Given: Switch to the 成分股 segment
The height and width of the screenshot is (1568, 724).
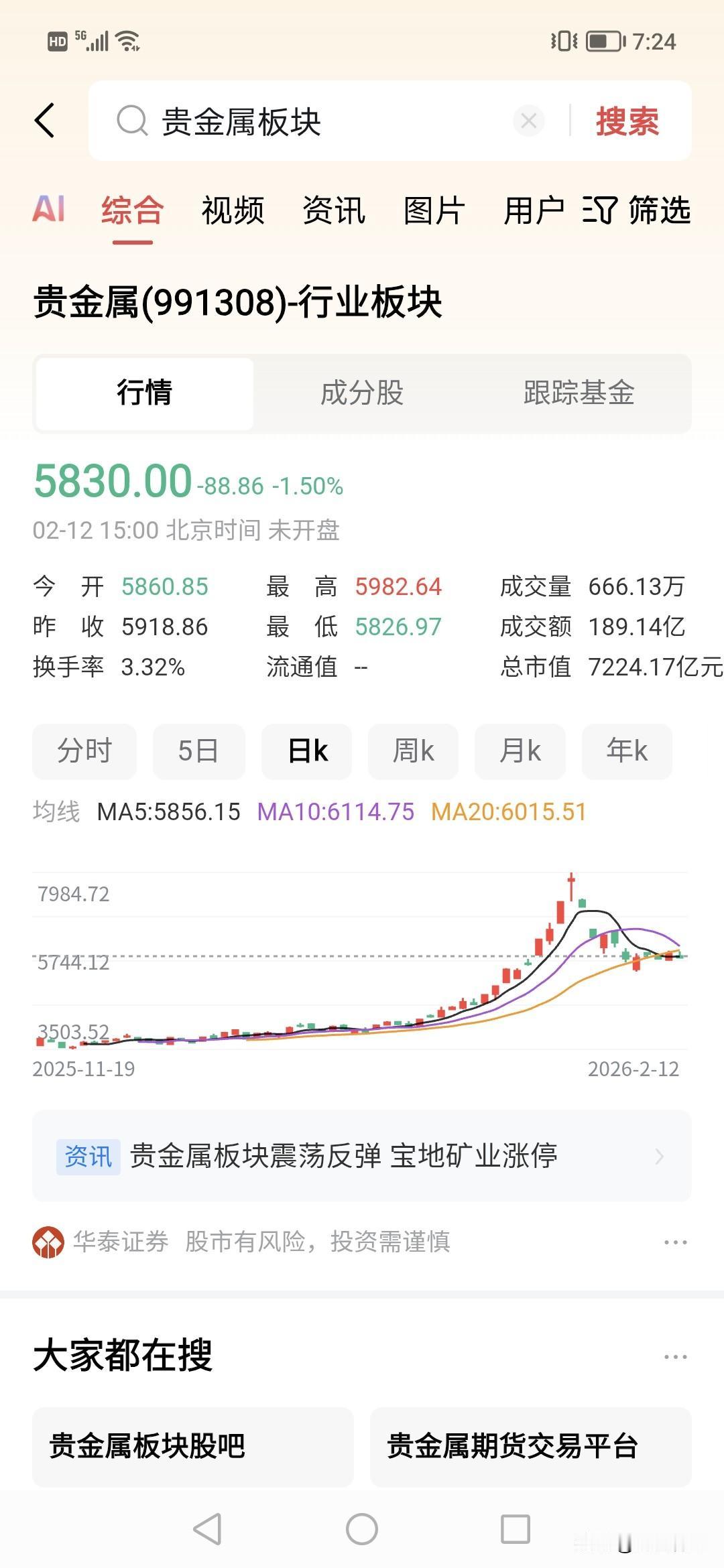Looking at the screenshot, I should pyautogui.click(x=362, y=393).
